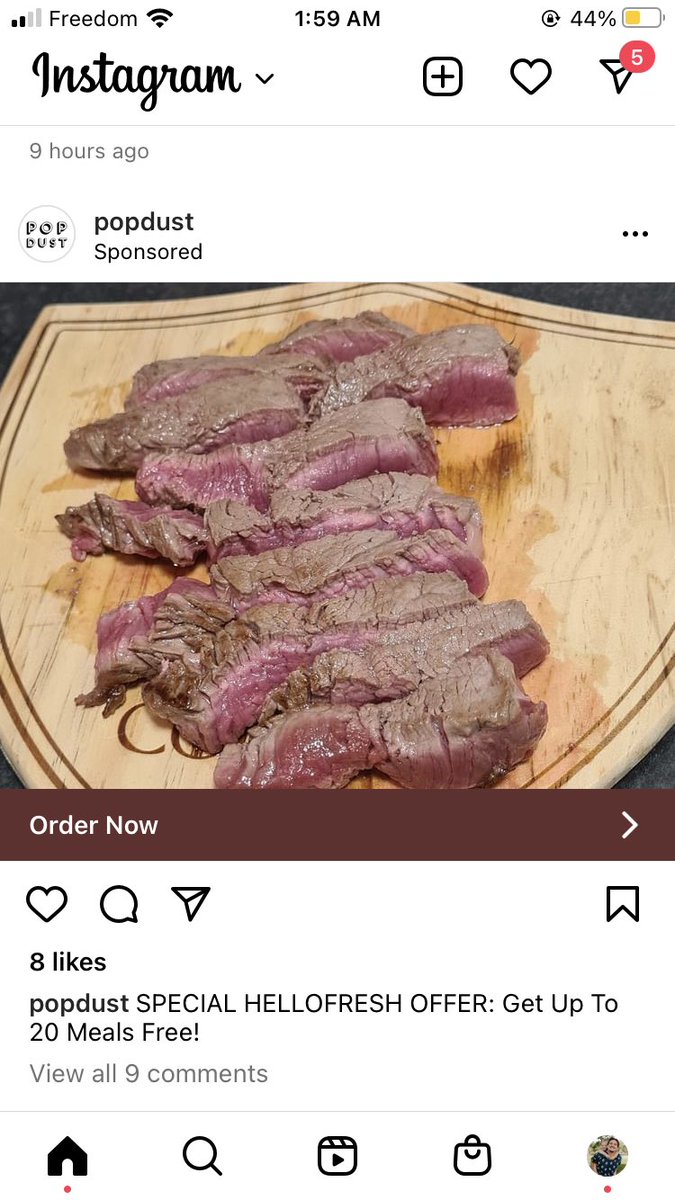Open popdust profile from post header
This screenshot has height=1200, width=675.
click(144, 222)
